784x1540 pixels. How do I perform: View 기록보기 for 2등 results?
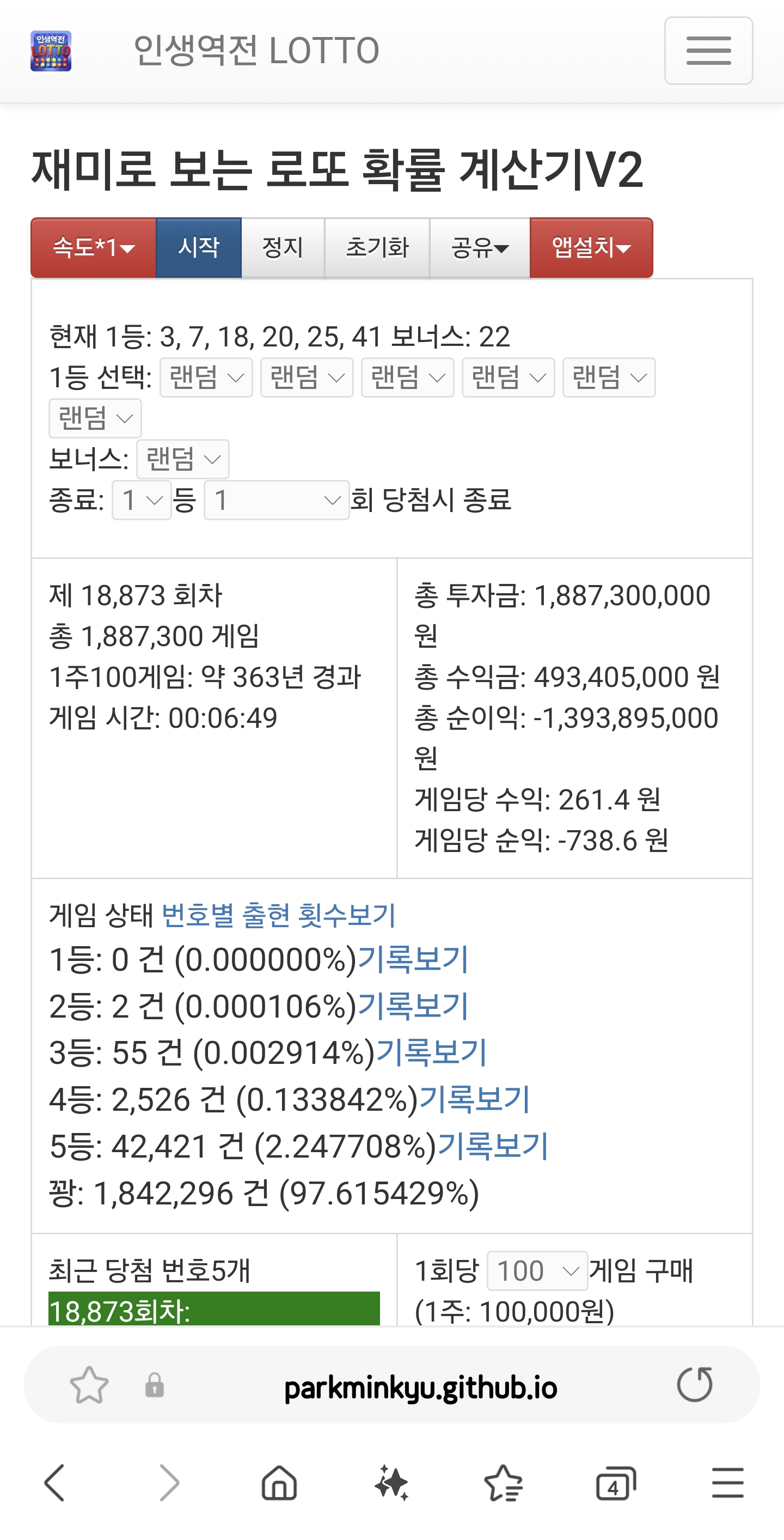point(413,1006)
